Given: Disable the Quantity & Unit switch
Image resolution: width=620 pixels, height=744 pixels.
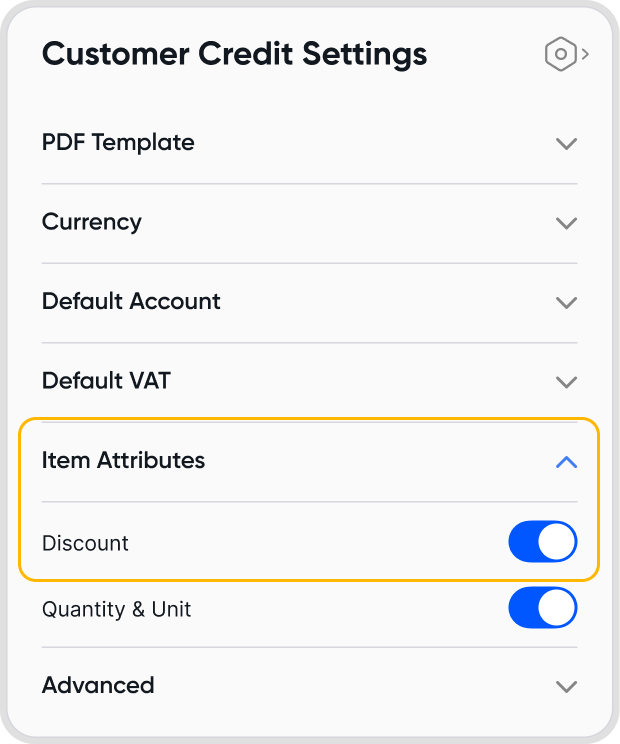Looking at the screenshot, I should [543, 608].
